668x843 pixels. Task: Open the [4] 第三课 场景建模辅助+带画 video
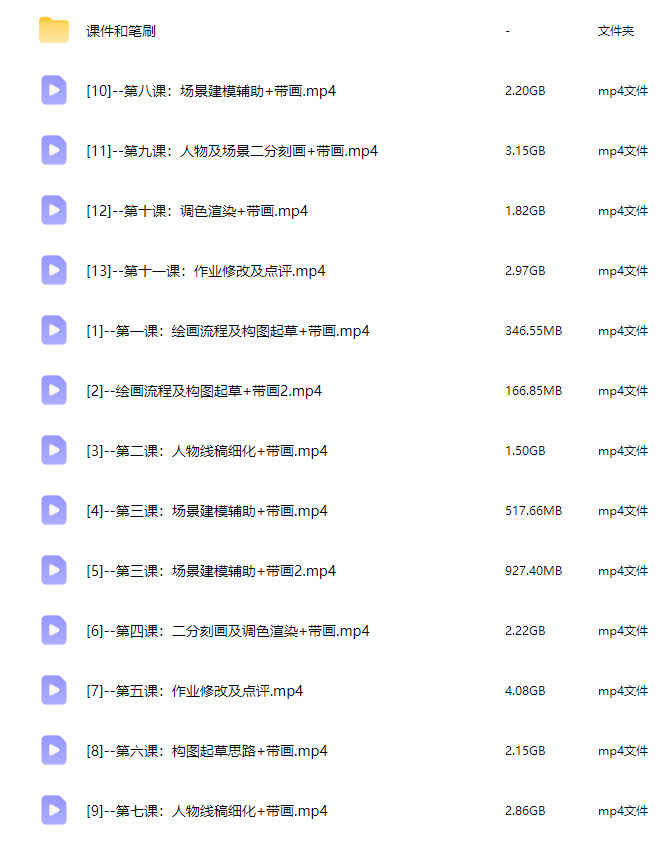206,511
